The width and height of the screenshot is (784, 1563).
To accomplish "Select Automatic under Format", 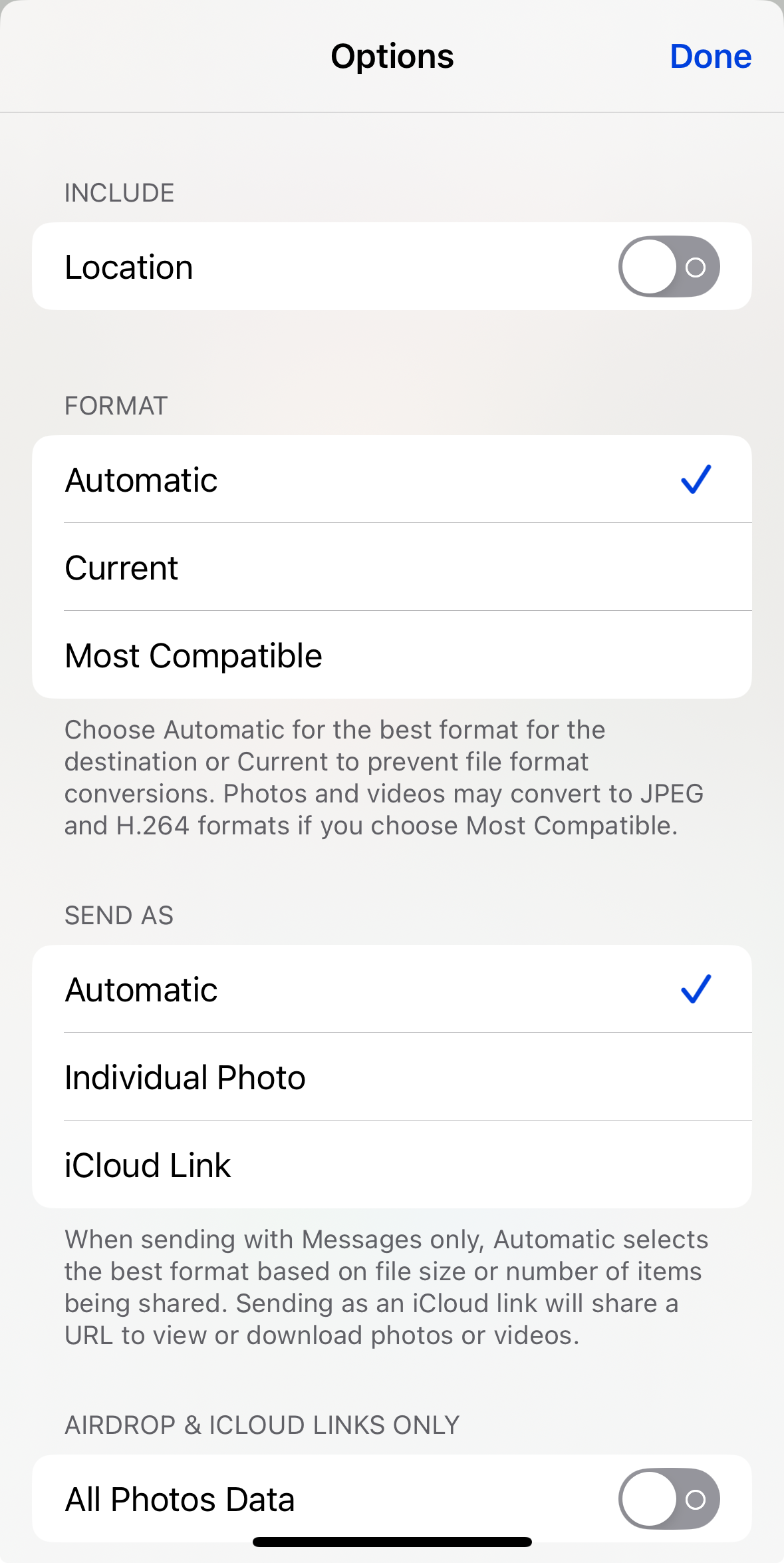I will (x=391, y=480).
